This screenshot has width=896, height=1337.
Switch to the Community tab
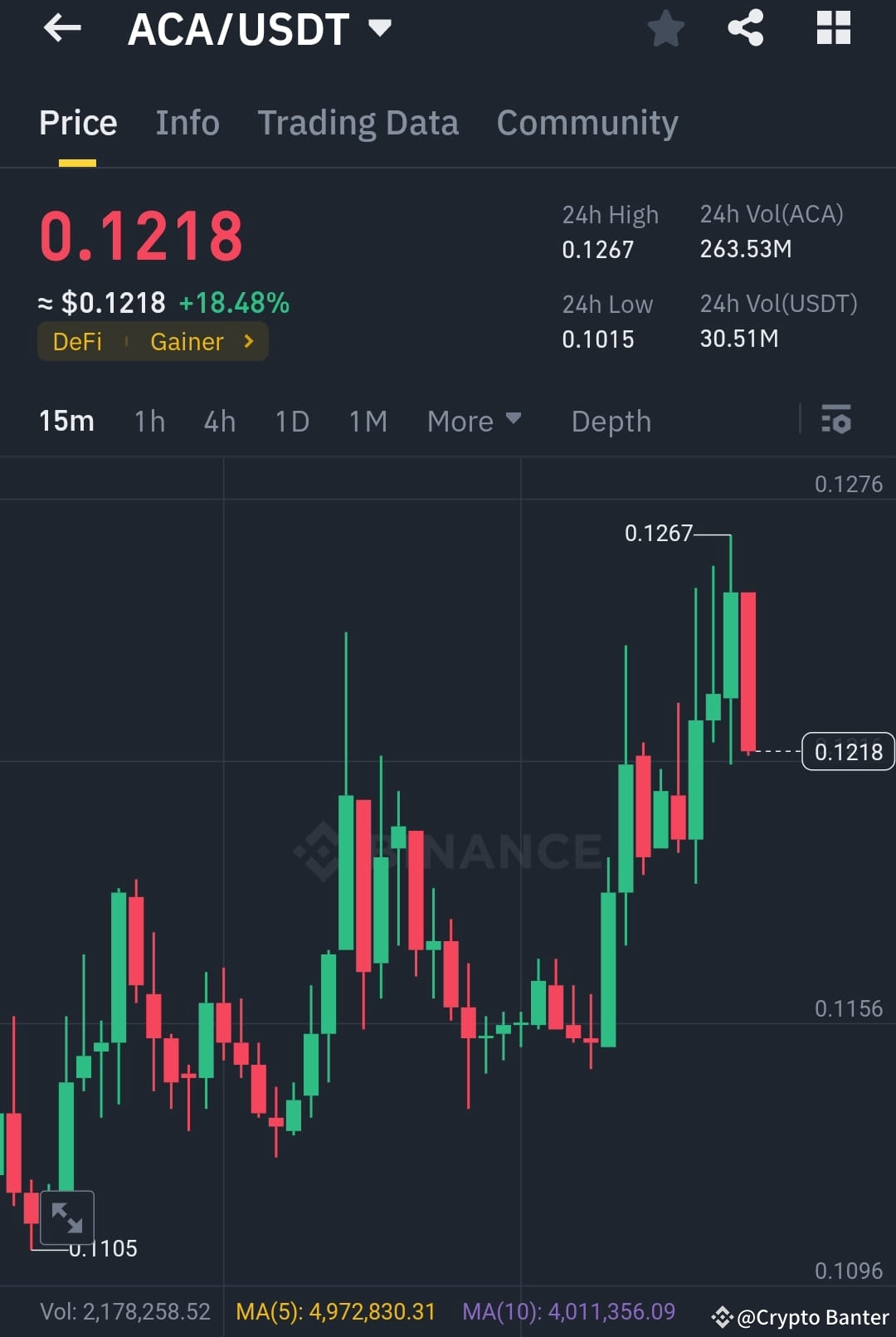pos(587,122)
